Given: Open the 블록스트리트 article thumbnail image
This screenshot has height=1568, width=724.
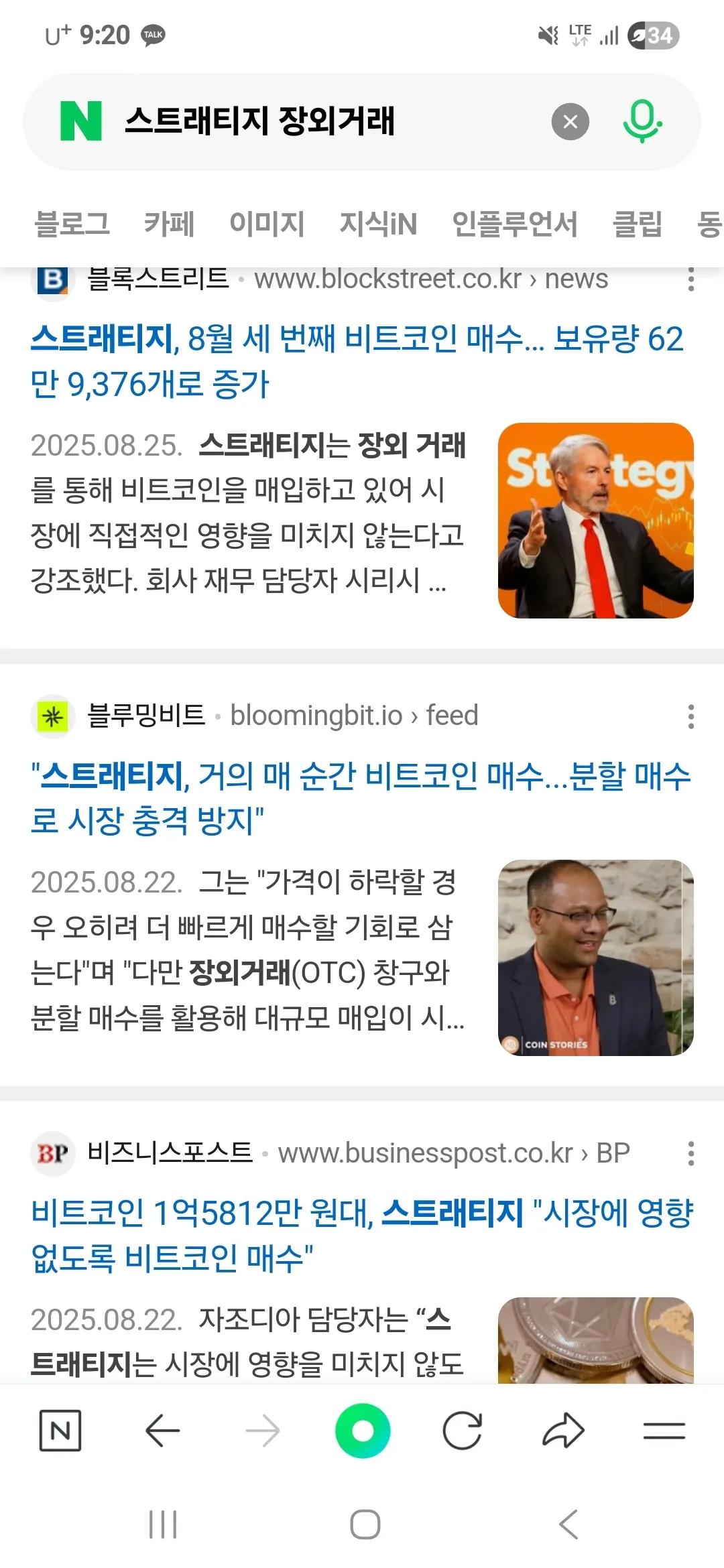Looking at the screenshot, I should coord(595,521).
